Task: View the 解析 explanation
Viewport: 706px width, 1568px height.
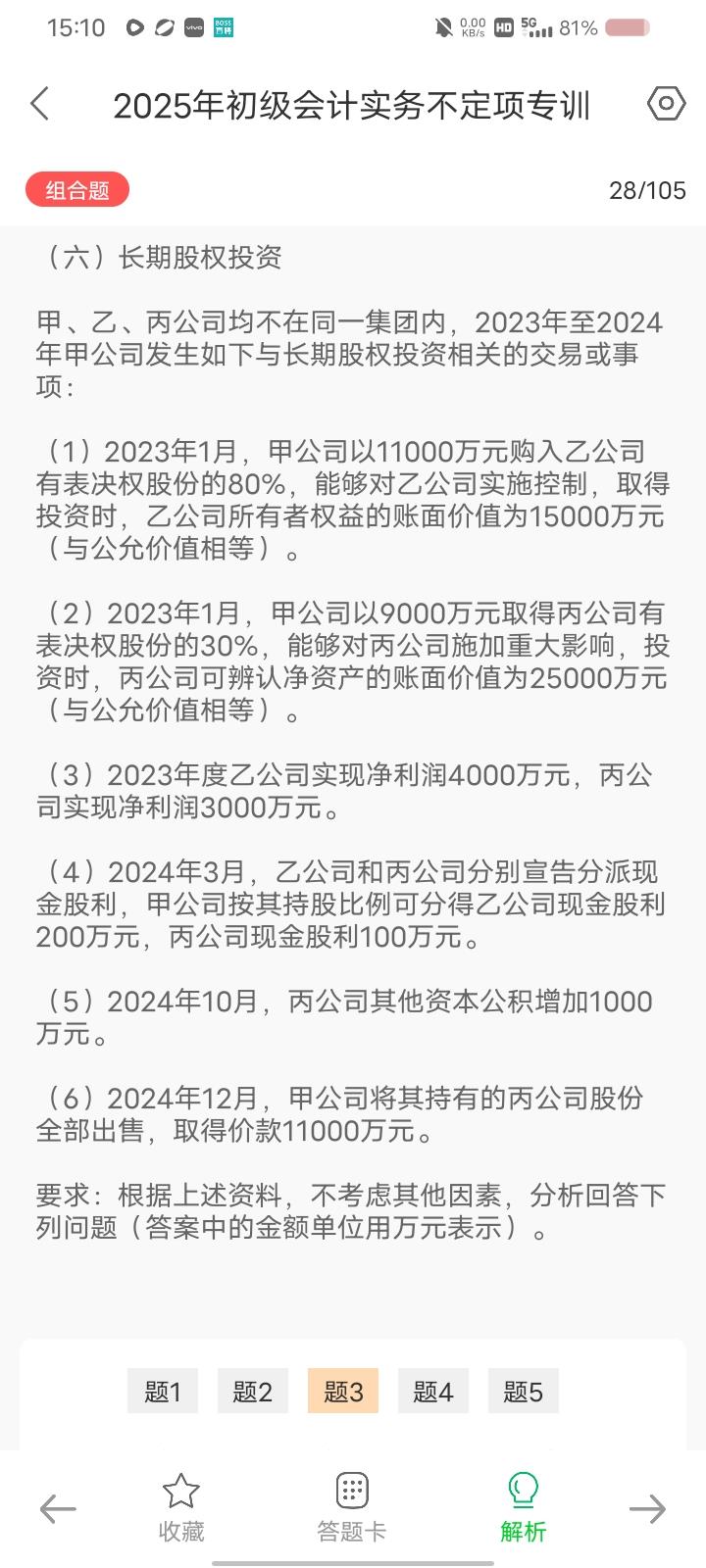Action: 523,1507
